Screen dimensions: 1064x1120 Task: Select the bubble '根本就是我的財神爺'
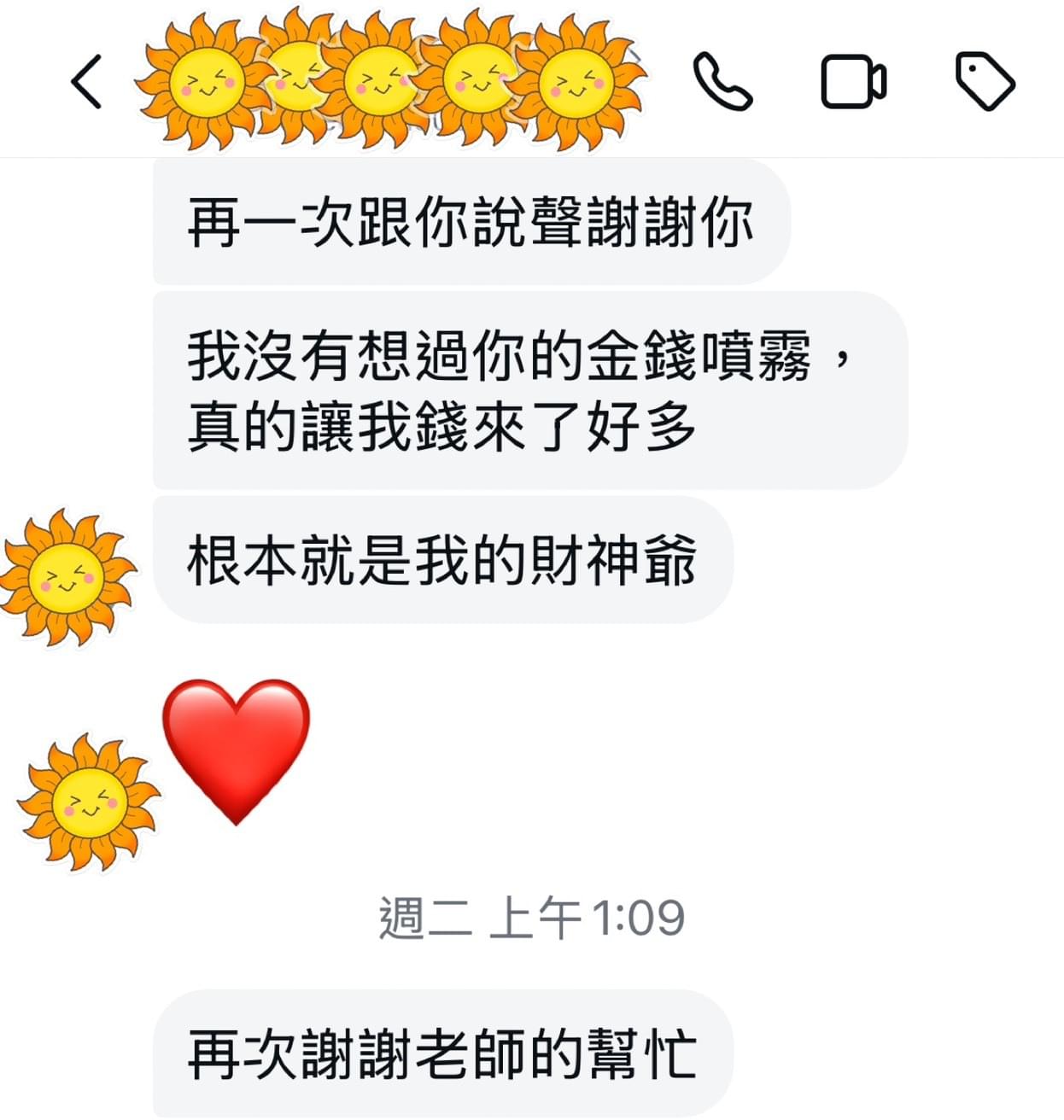[444, 559]
